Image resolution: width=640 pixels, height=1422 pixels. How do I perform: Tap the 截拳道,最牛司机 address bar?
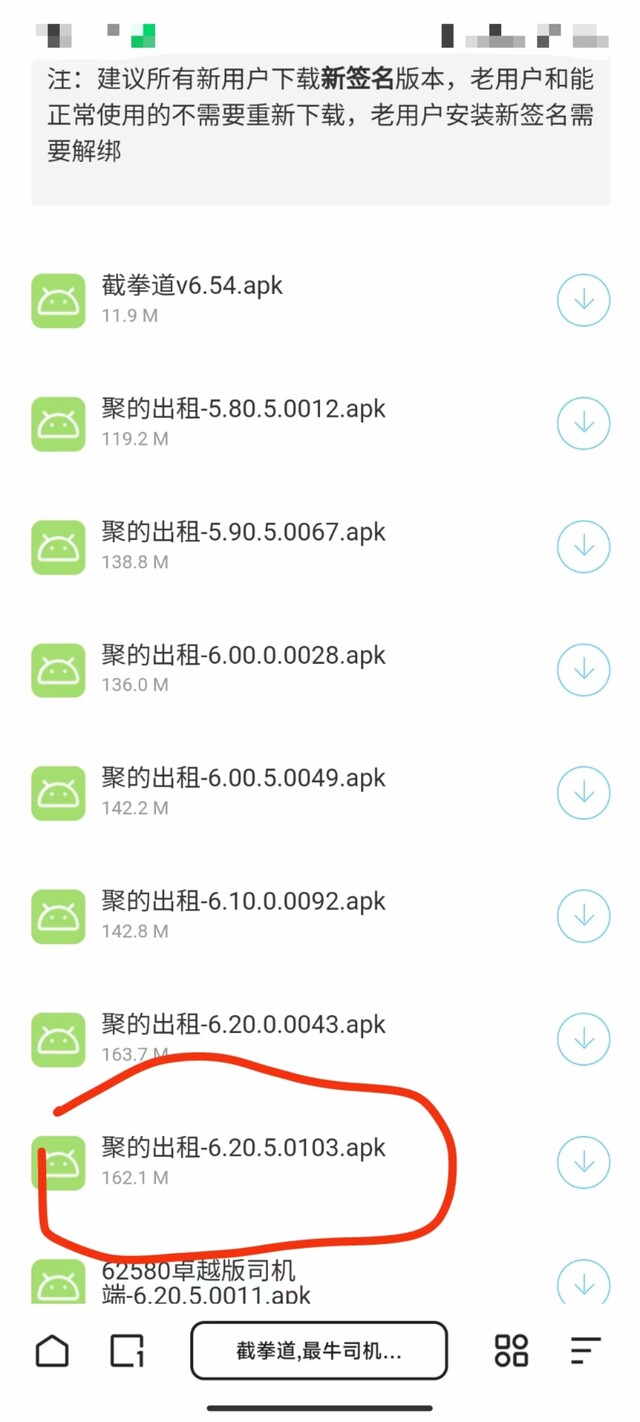[x=319, y=1350]
